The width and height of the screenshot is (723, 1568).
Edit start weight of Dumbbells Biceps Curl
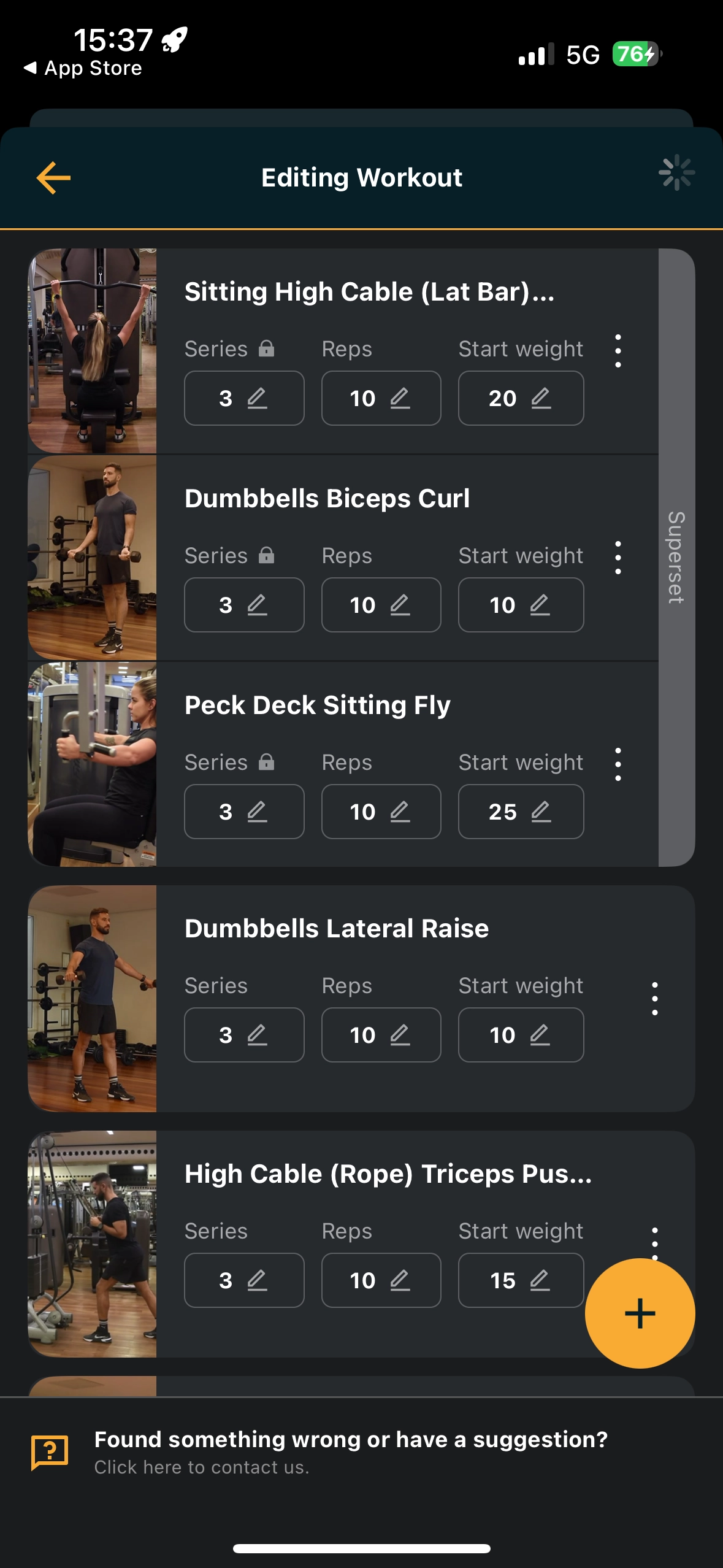[x=520, y=605]
